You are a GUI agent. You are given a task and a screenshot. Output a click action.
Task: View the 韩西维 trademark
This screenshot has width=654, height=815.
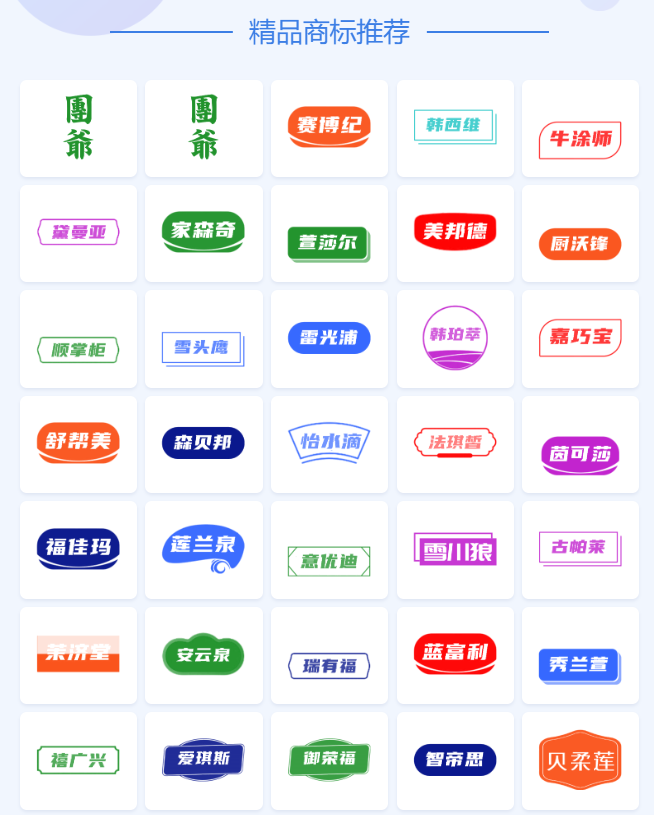click(x=455, y=128)
